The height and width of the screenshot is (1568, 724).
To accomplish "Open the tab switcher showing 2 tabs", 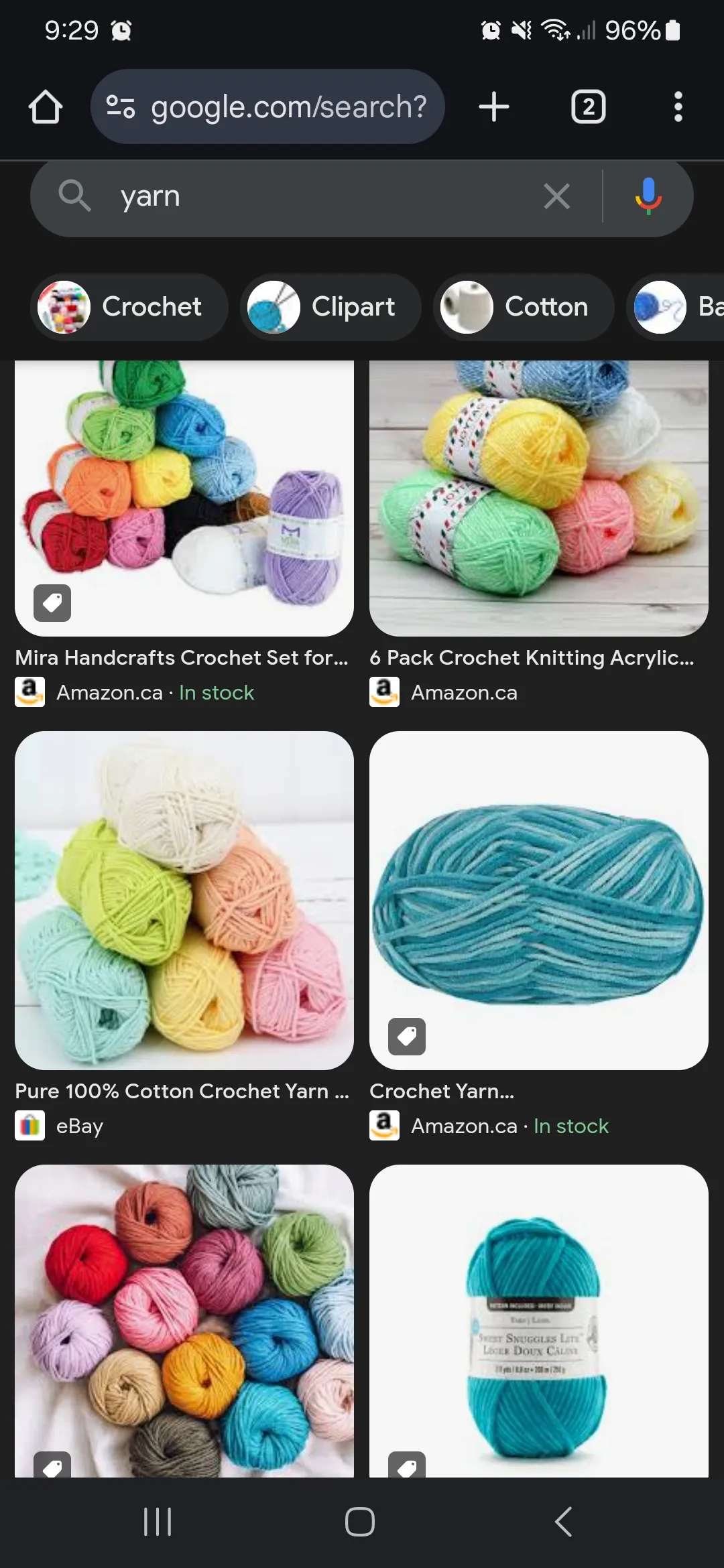I will [x=588, y=107].
